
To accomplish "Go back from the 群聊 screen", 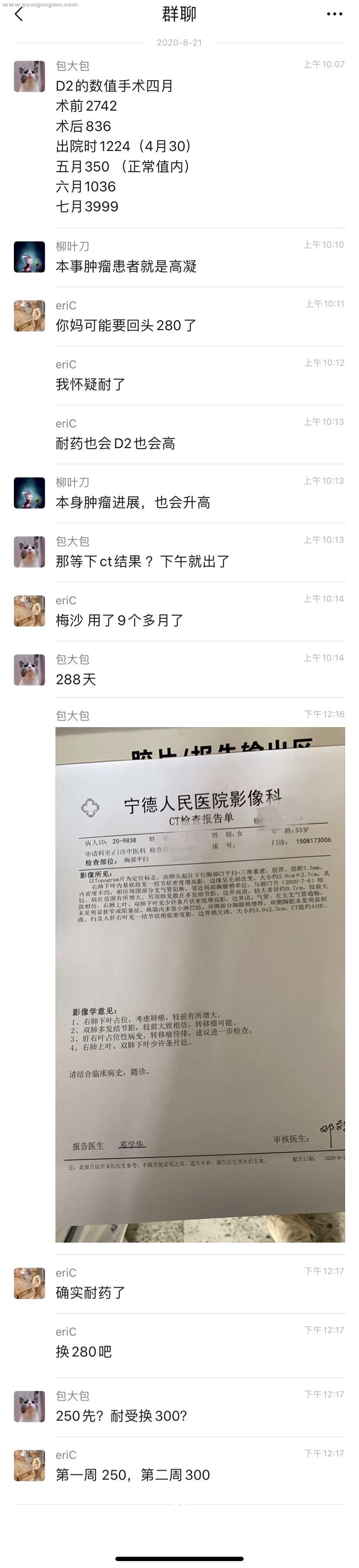I will [x=19, y=15].
